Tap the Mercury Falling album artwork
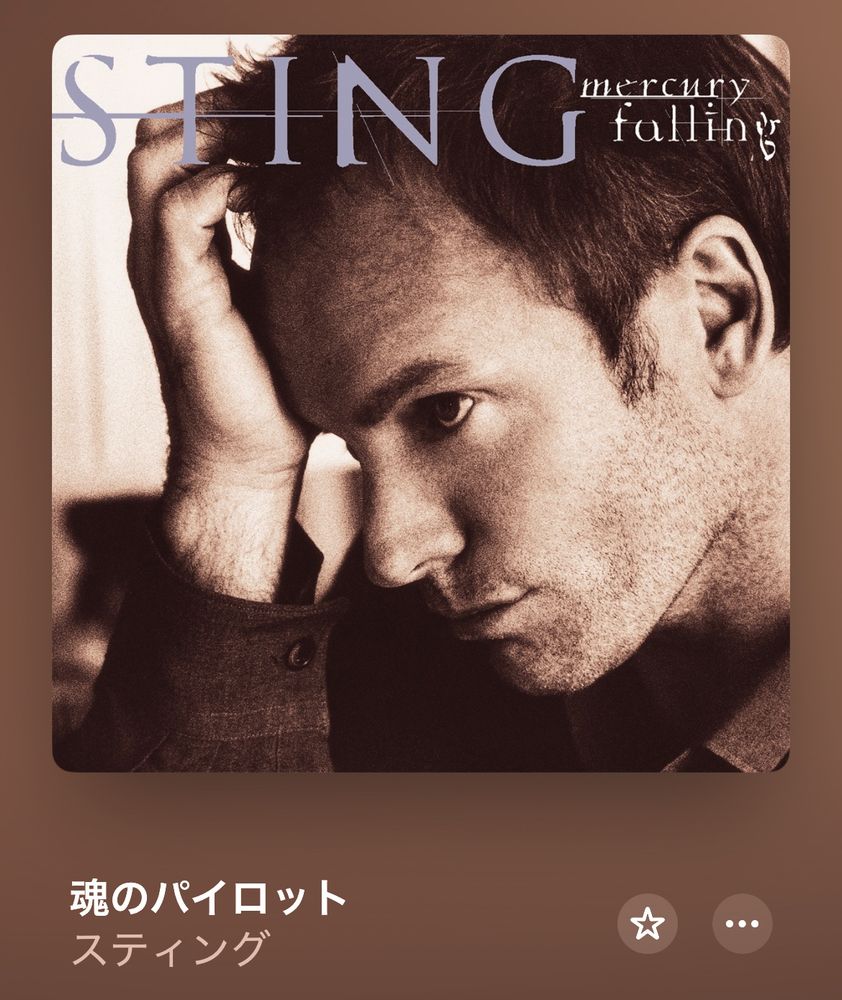This screenshot has height=1000, width=842. point(421,403)
